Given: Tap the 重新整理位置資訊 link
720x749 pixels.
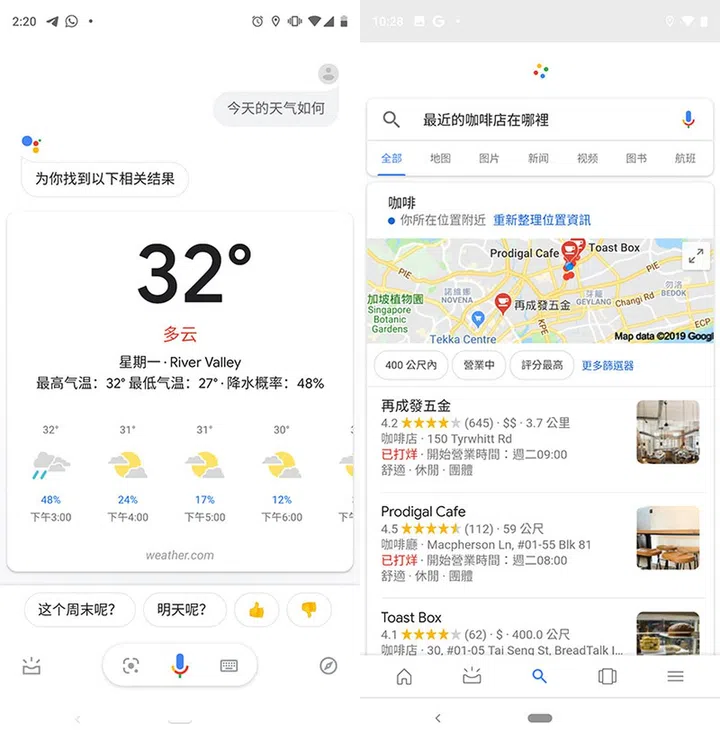Looking at the screenshot, I should [x=541, y=220].
